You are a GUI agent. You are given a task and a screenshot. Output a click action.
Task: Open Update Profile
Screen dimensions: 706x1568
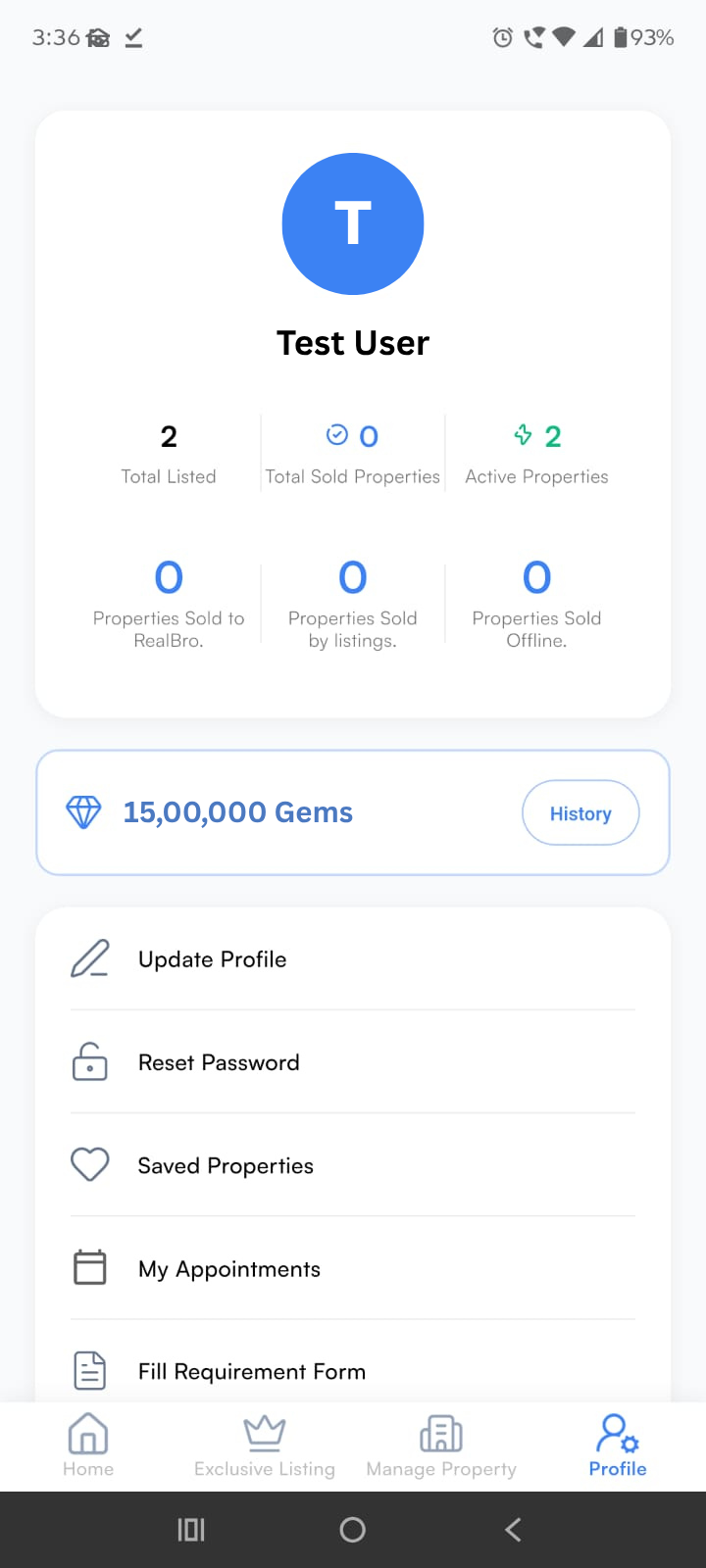(x=212, y=959)
